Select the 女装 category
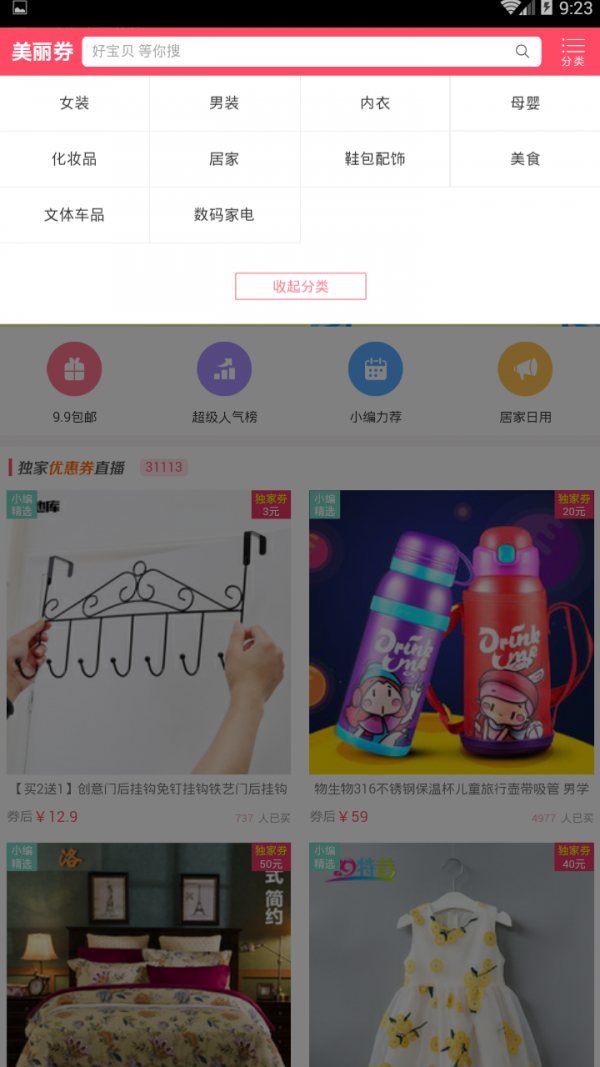 point(74,103)
